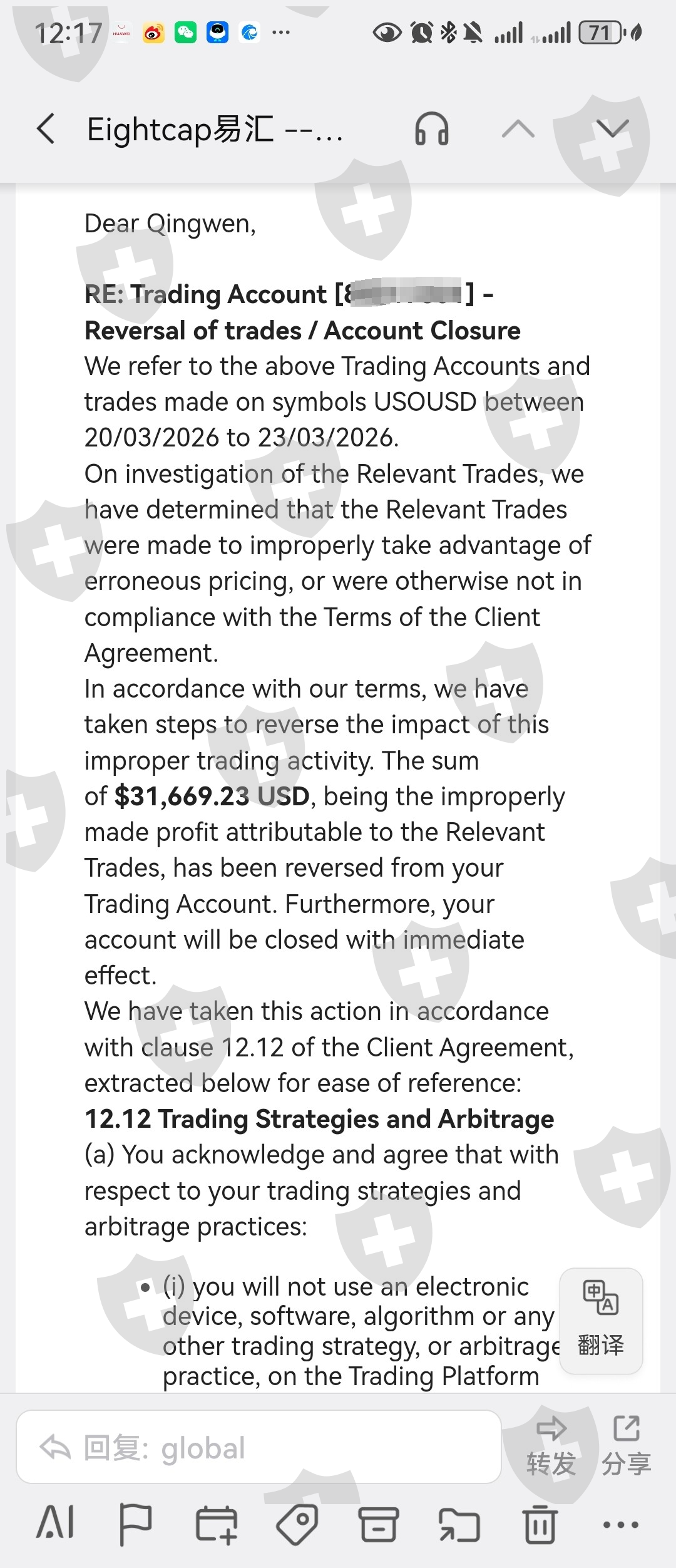Go to previous email with up arrow
This screenshot has height=1568, width=676.
click(518, 129)
